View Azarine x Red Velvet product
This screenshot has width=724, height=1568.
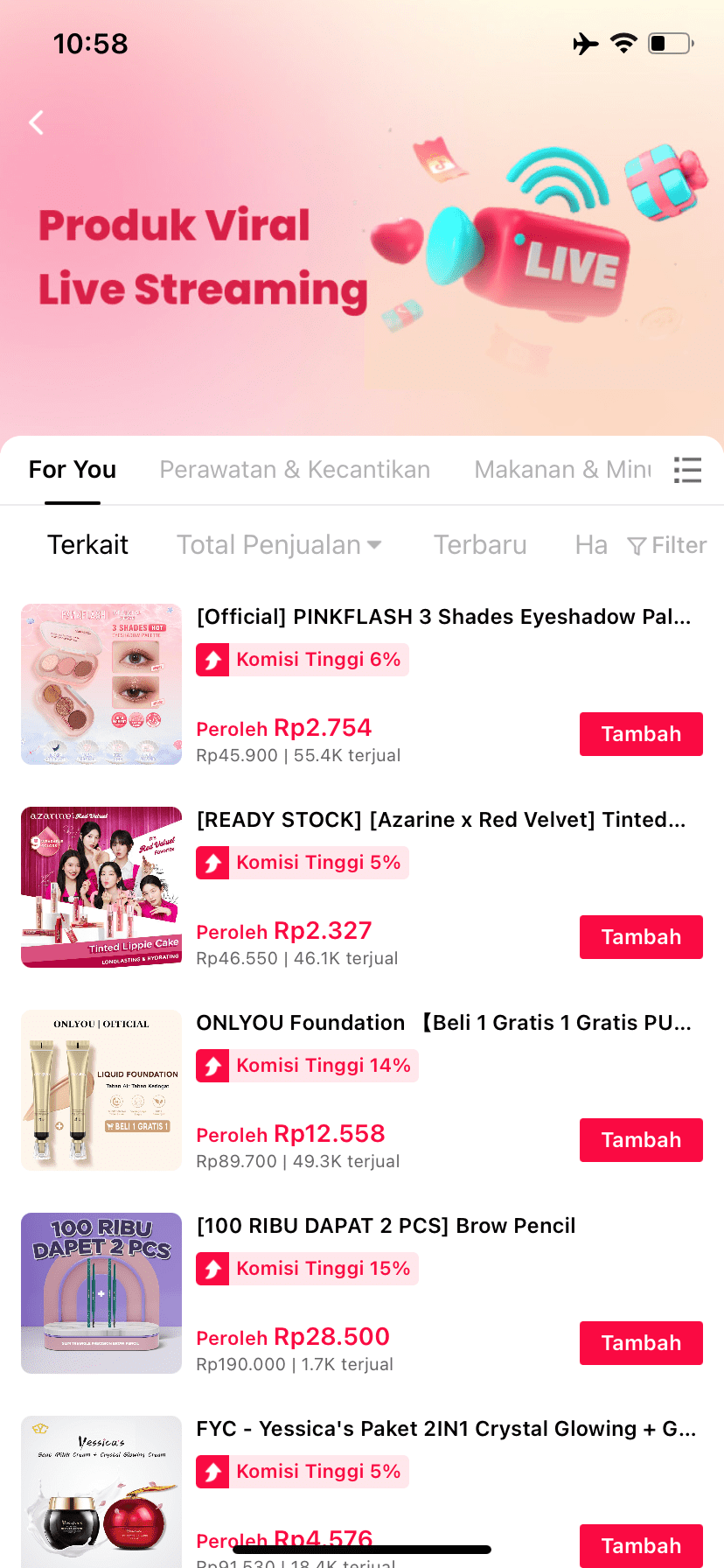[101, 887]
